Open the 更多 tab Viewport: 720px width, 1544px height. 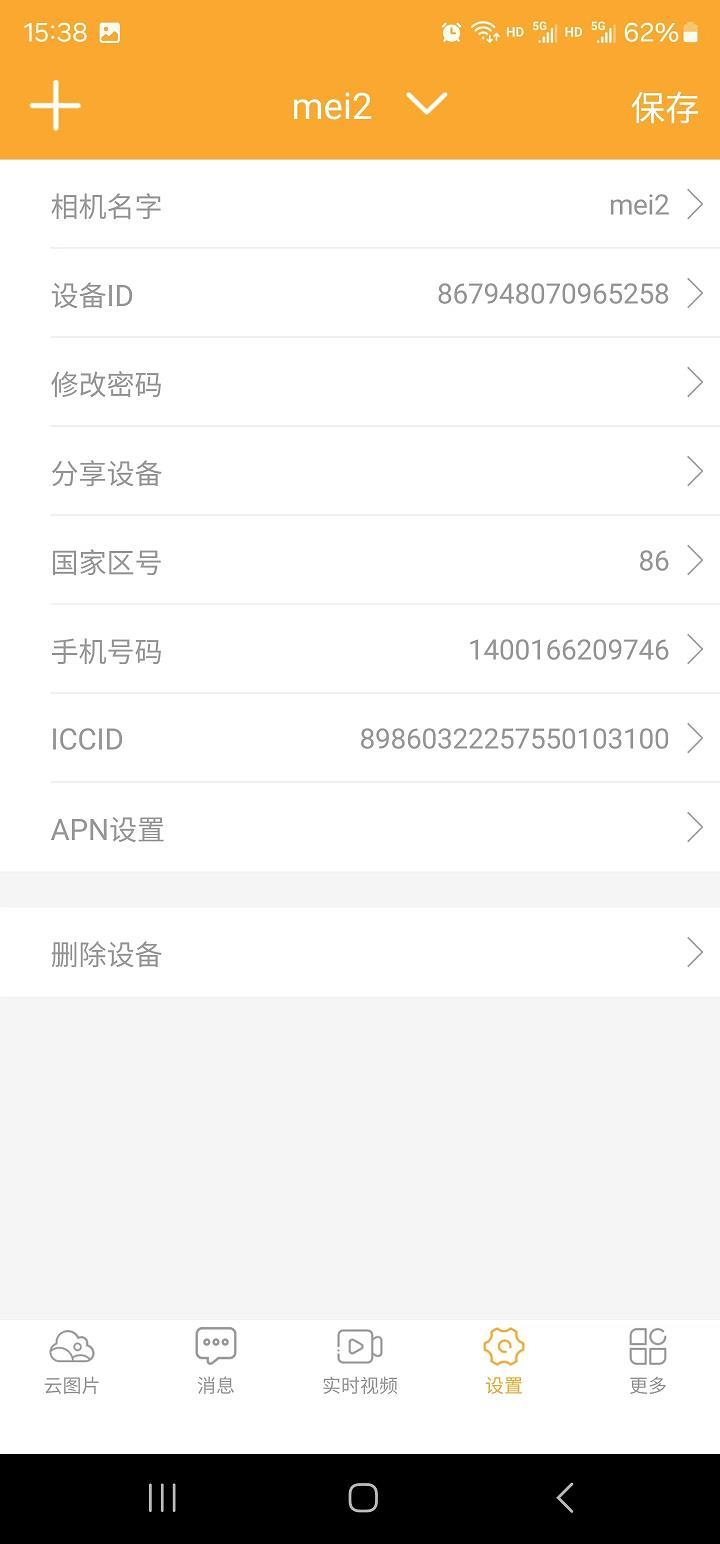click(x=648, y=1361)
